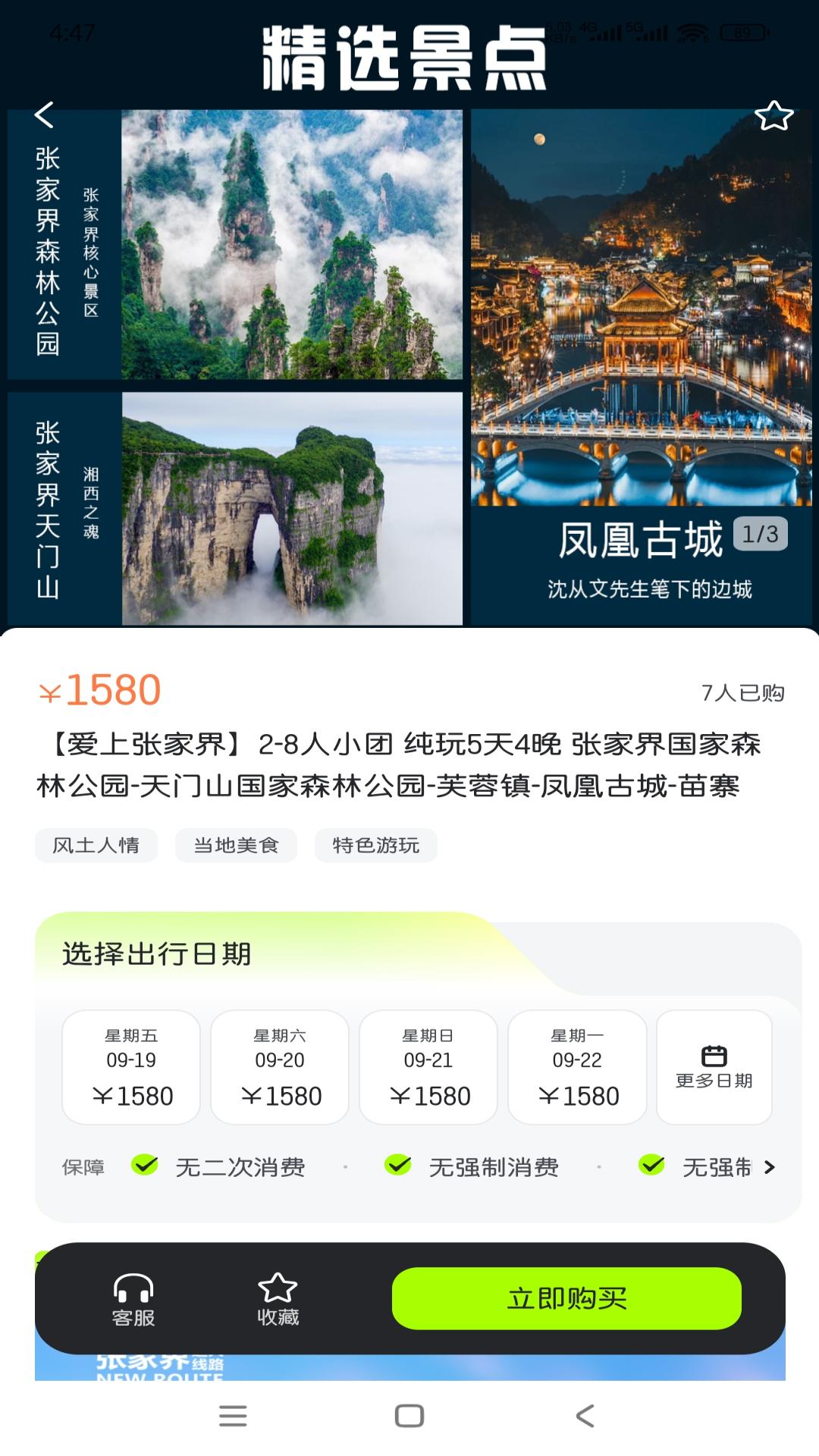Click the 特色游玩 label
Screen dimensions: 819x1456
click(x=375, y=846)
